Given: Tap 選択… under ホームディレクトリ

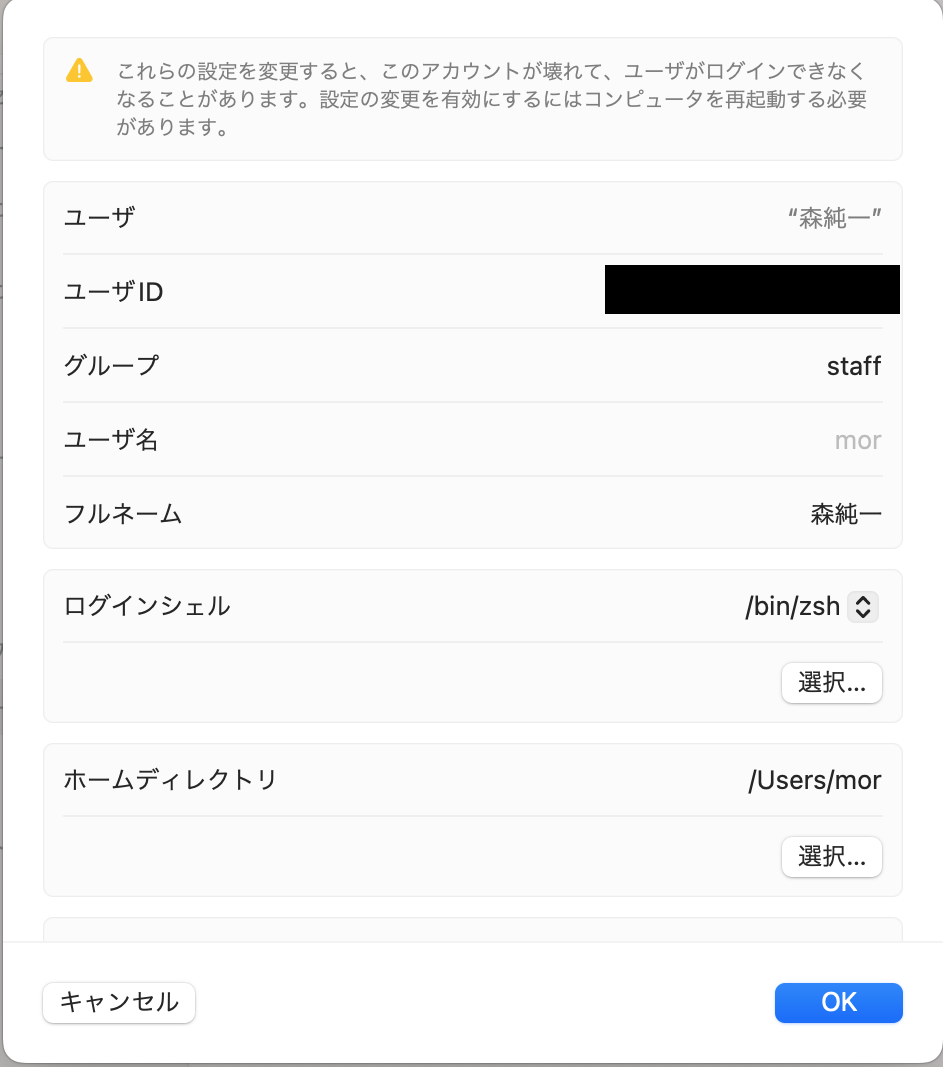Looking at the screenshot, I should [x=831, y=857].
